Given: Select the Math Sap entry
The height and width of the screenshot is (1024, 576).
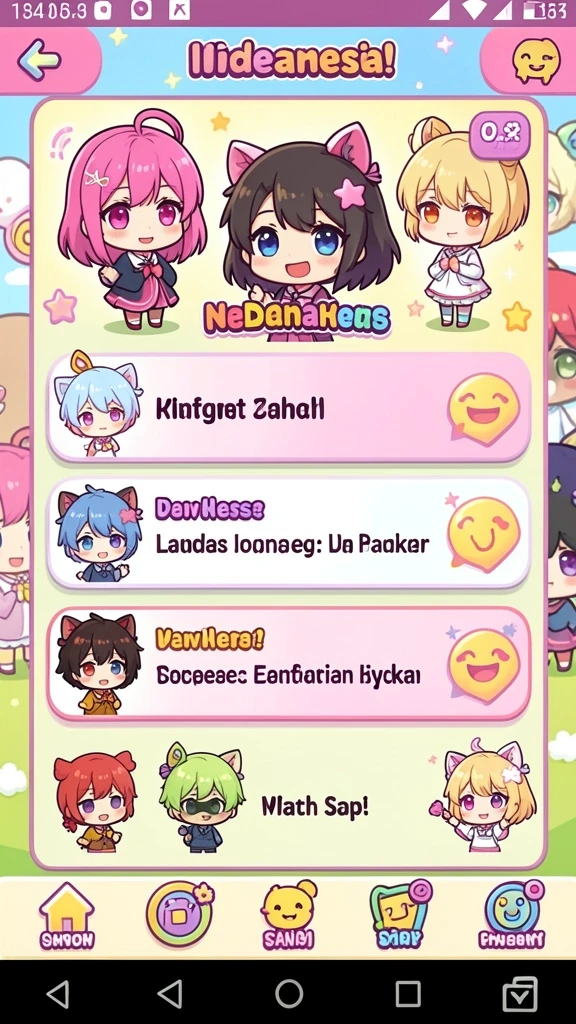Looking at the screenshot, I should click(x=315, y=806).
